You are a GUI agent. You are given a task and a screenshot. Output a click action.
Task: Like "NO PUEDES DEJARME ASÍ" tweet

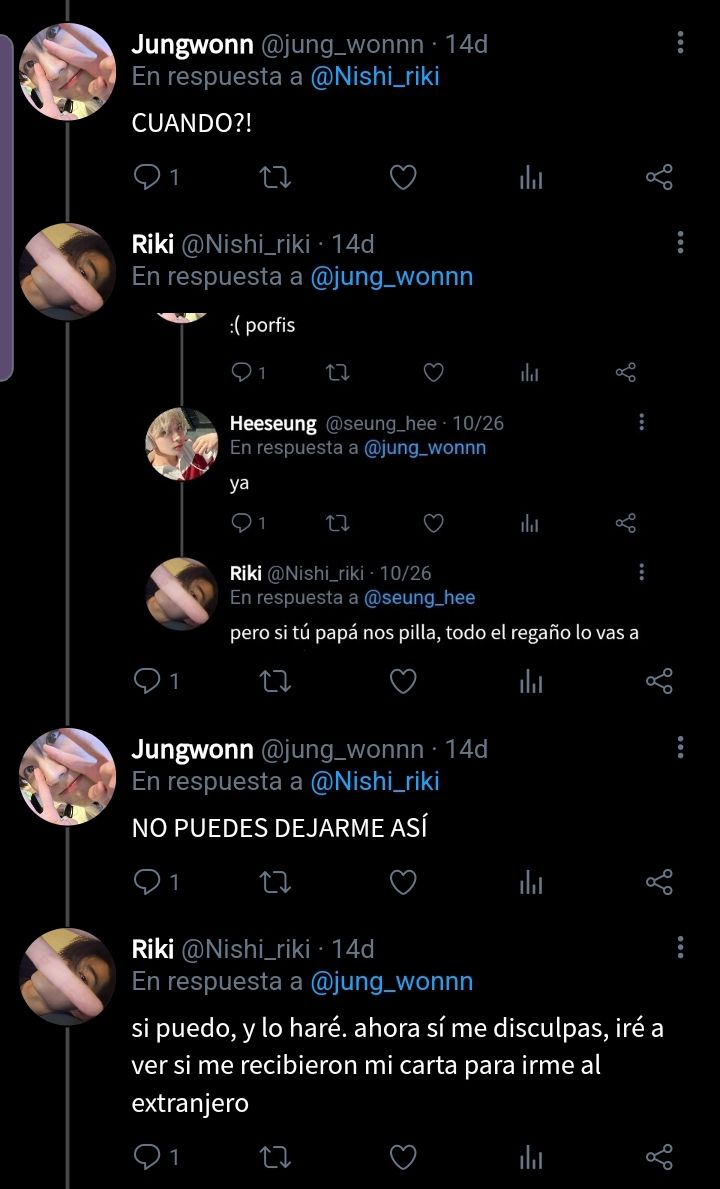(x=402, y=882)
